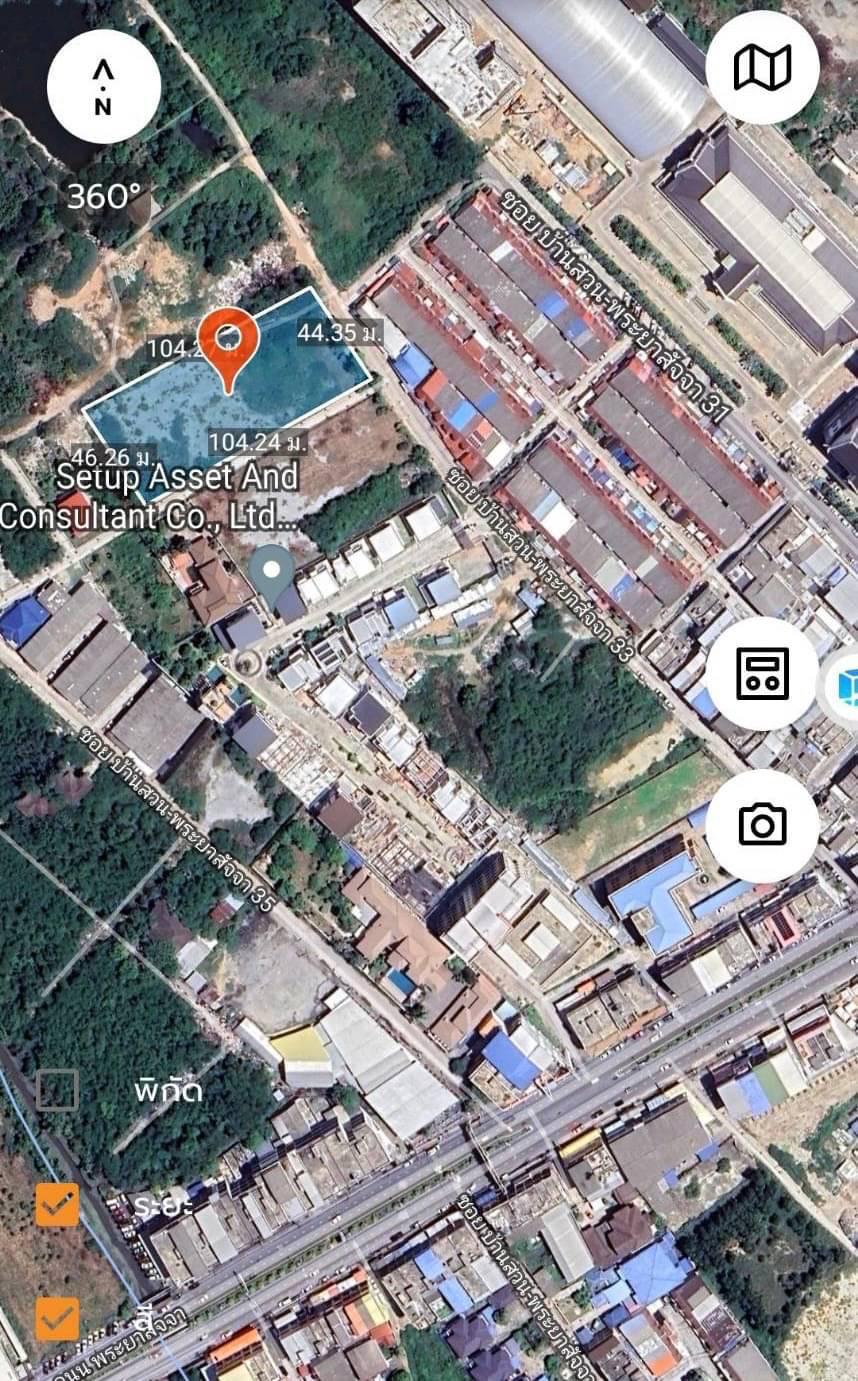This screenshot has width=858, height=1381.
Task: Uncheck the สี color checkbox
Action: point(57,1319)
